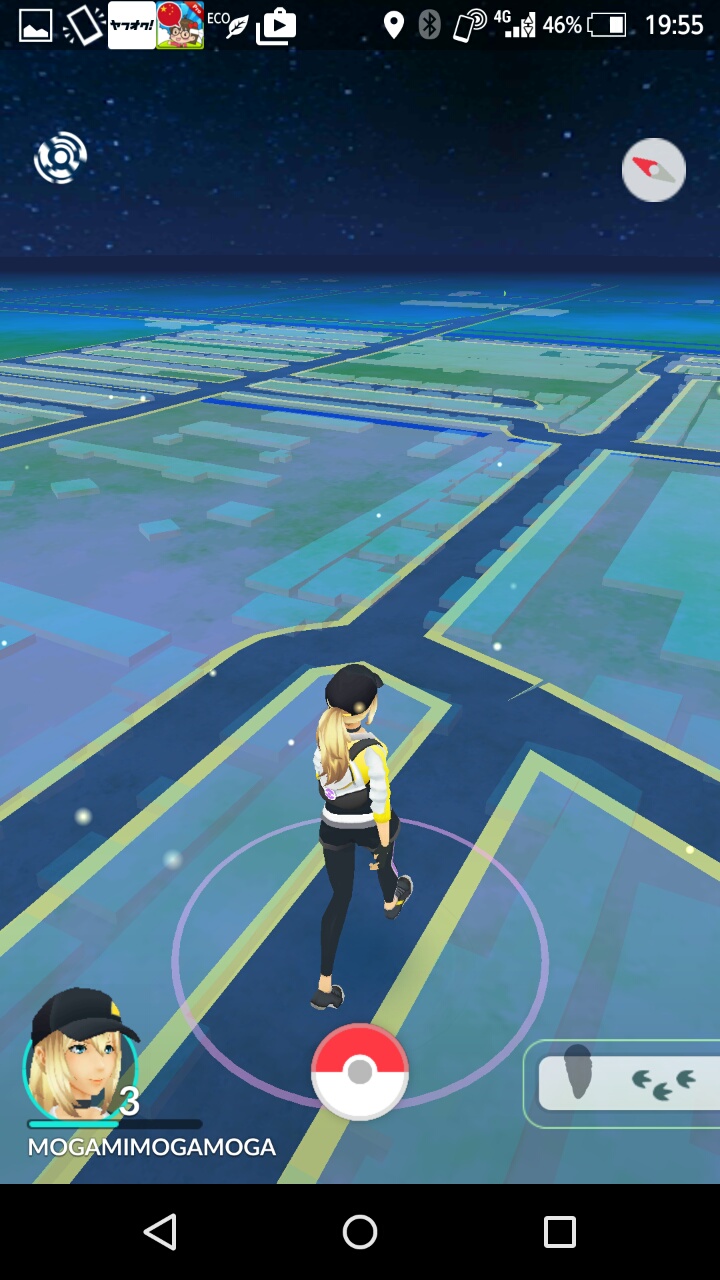Open the recent apps overview
Image resolution: width=720 pixels, height=1280 pixels.
(x=560, y=1232)
